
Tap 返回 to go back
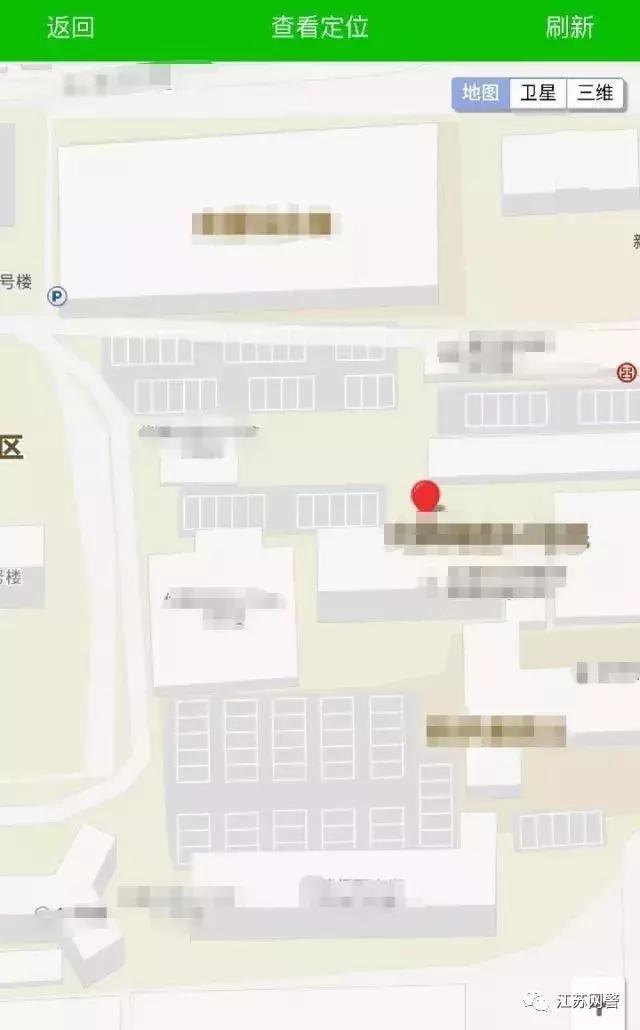click(x=70, y=27)
